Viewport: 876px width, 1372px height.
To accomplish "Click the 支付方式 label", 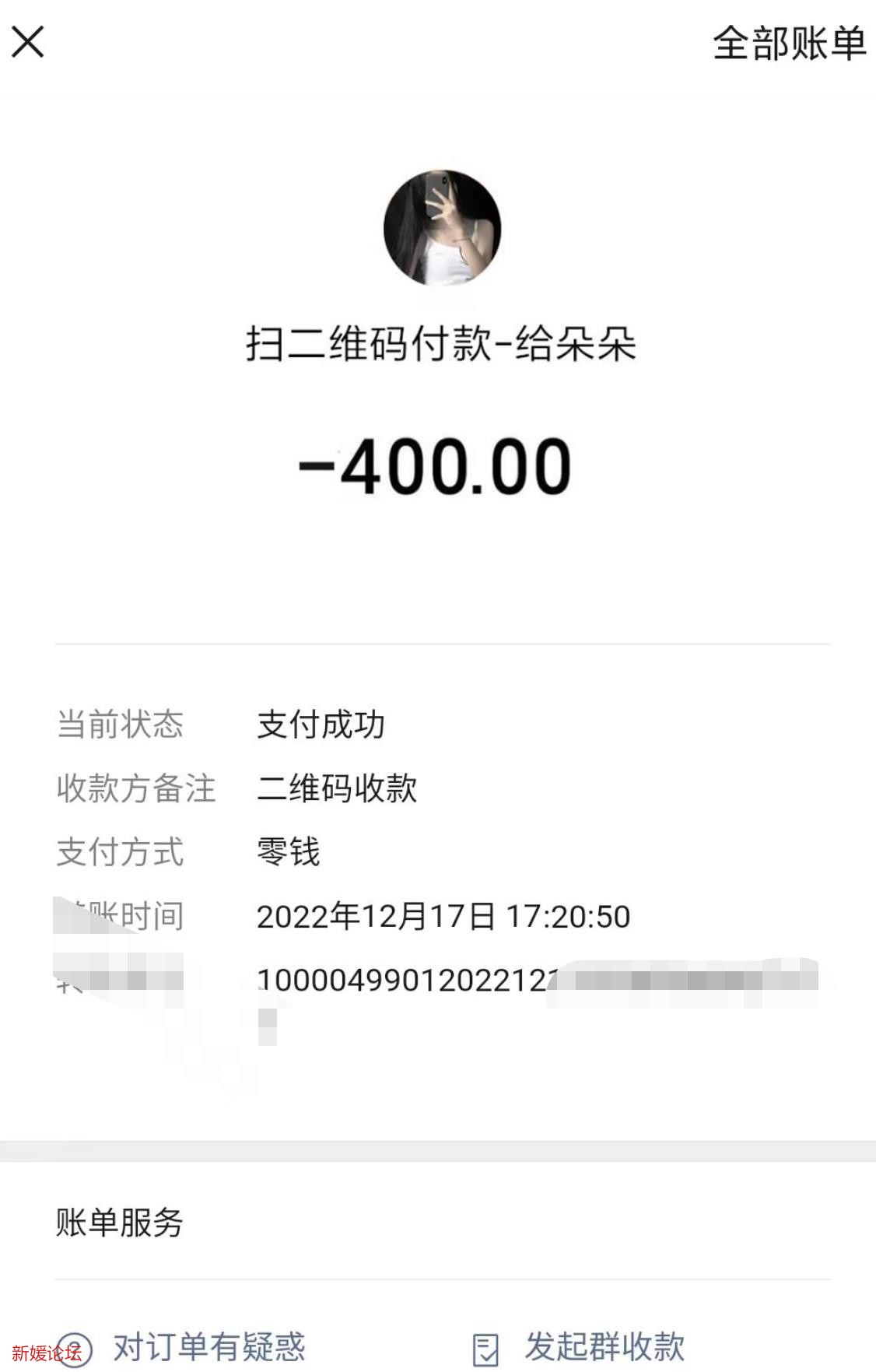I will click(x=119, y=854).
